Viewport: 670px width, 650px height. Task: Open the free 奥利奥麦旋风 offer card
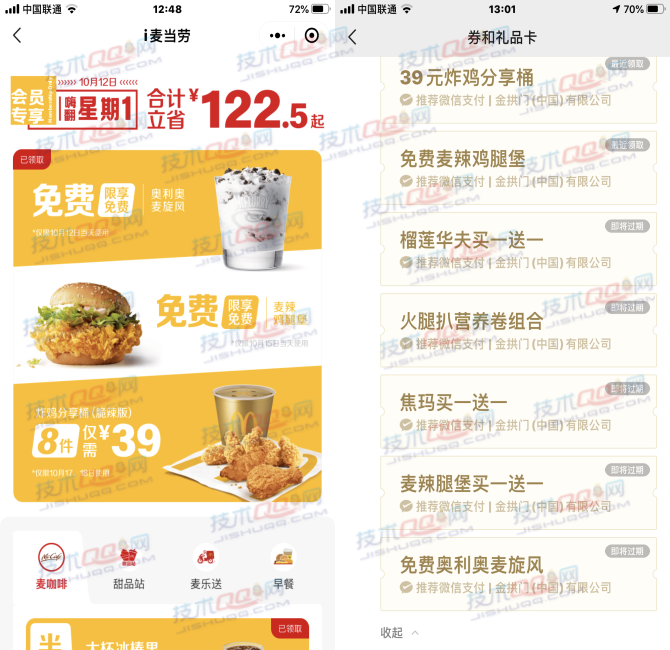click(x=167, y=211)
